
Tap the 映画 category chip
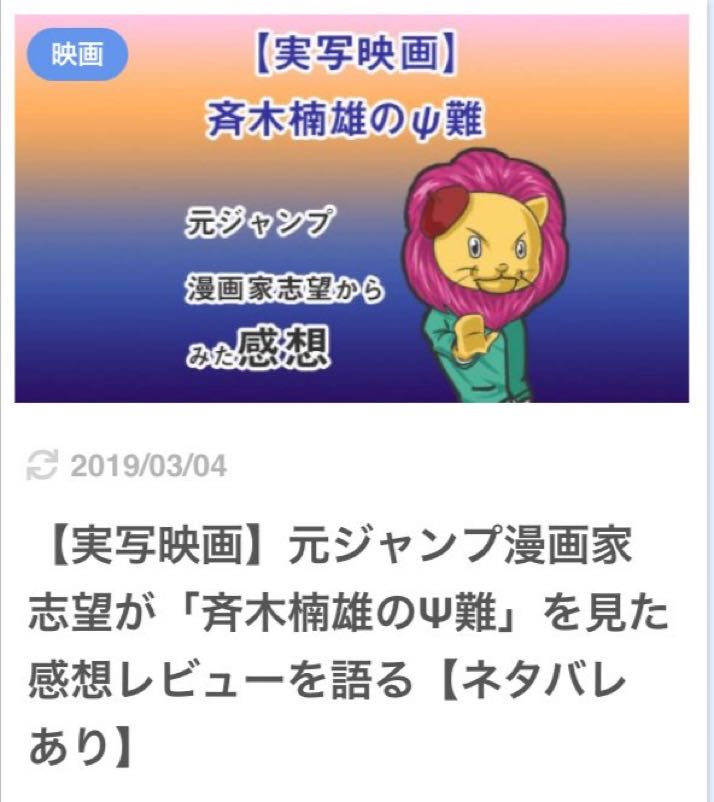tap(77, 55)
